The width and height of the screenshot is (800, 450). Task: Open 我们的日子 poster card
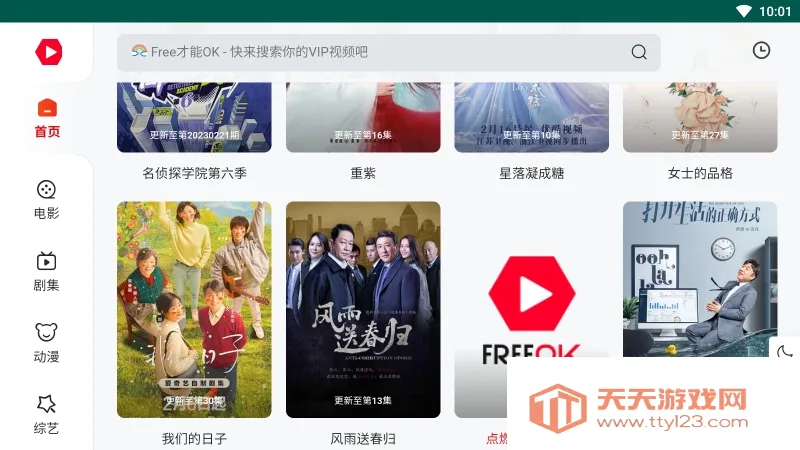[194, 309]
